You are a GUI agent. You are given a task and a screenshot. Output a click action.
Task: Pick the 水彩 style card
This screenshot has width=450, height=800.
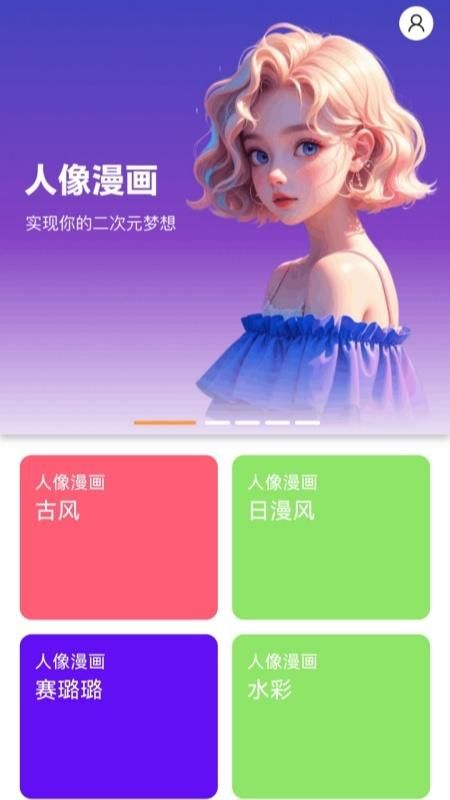coord(331,716)
